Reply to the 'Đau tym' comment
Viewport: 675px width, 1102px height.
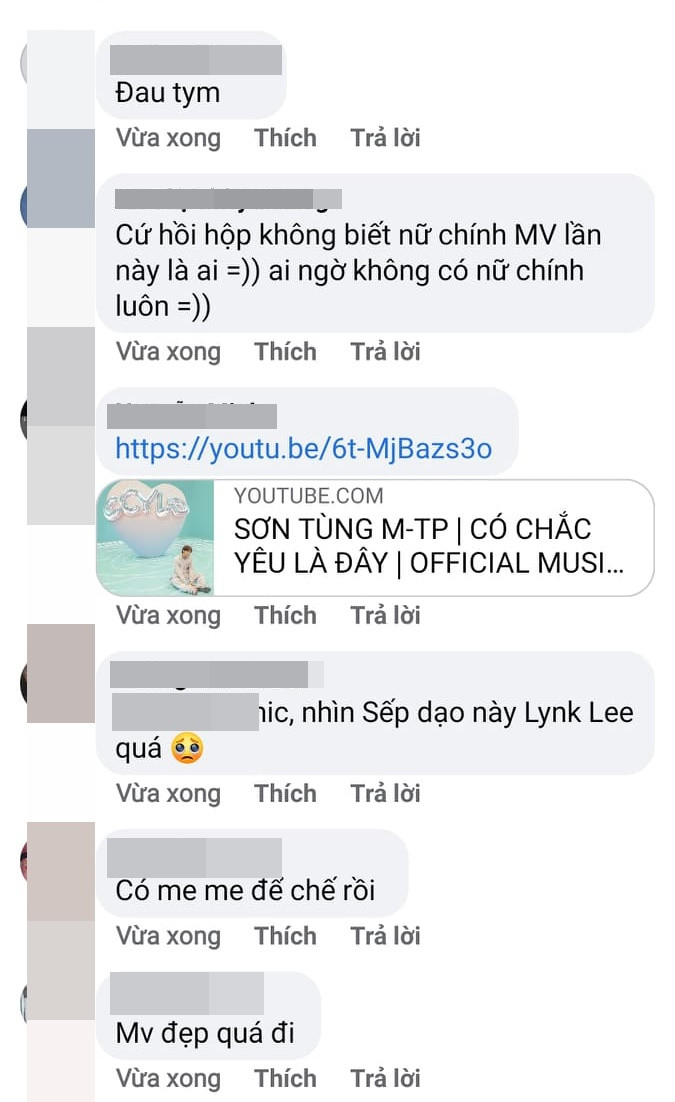pos(385,138)
